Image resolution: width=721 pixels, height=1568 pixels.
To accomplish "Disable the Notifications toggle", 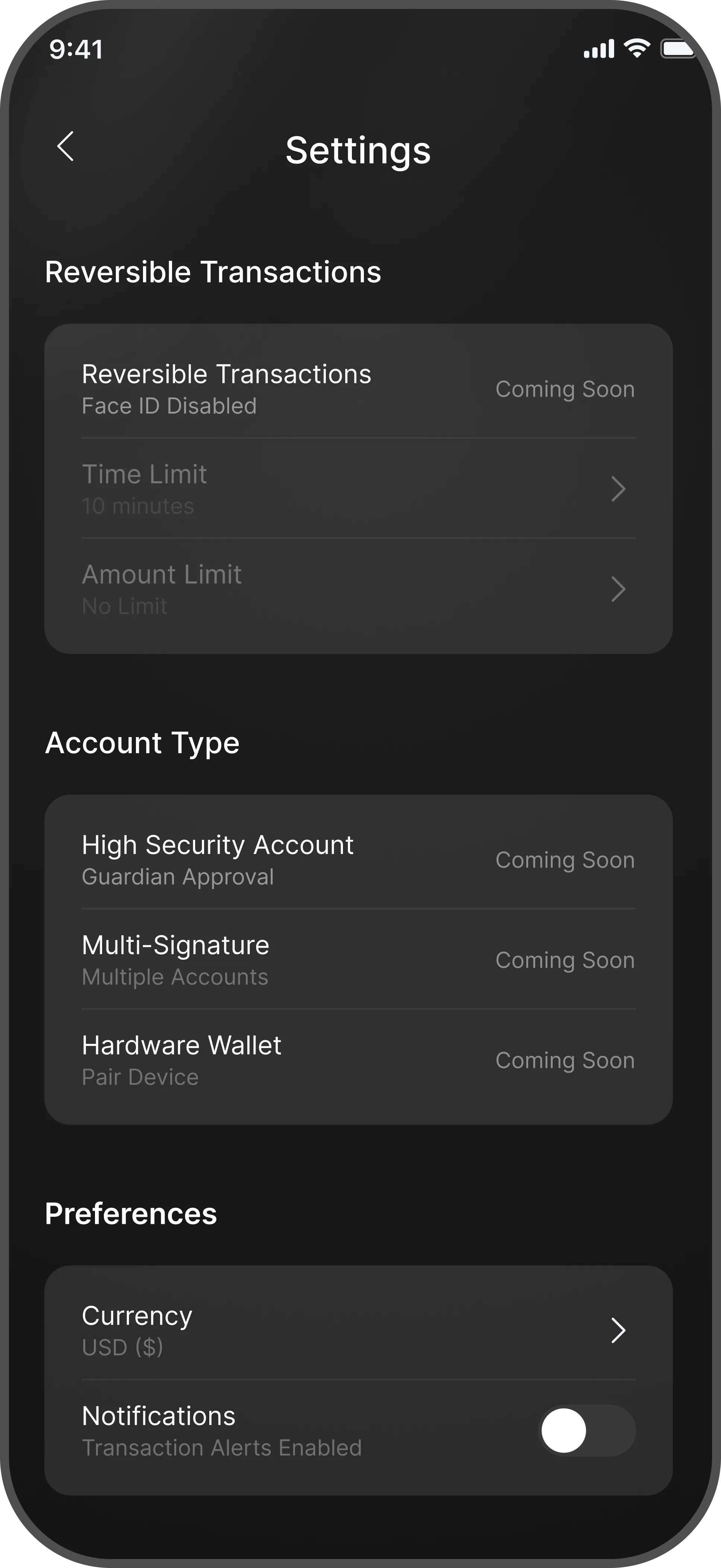I will pyautogui.click(x=589, y=1431).
